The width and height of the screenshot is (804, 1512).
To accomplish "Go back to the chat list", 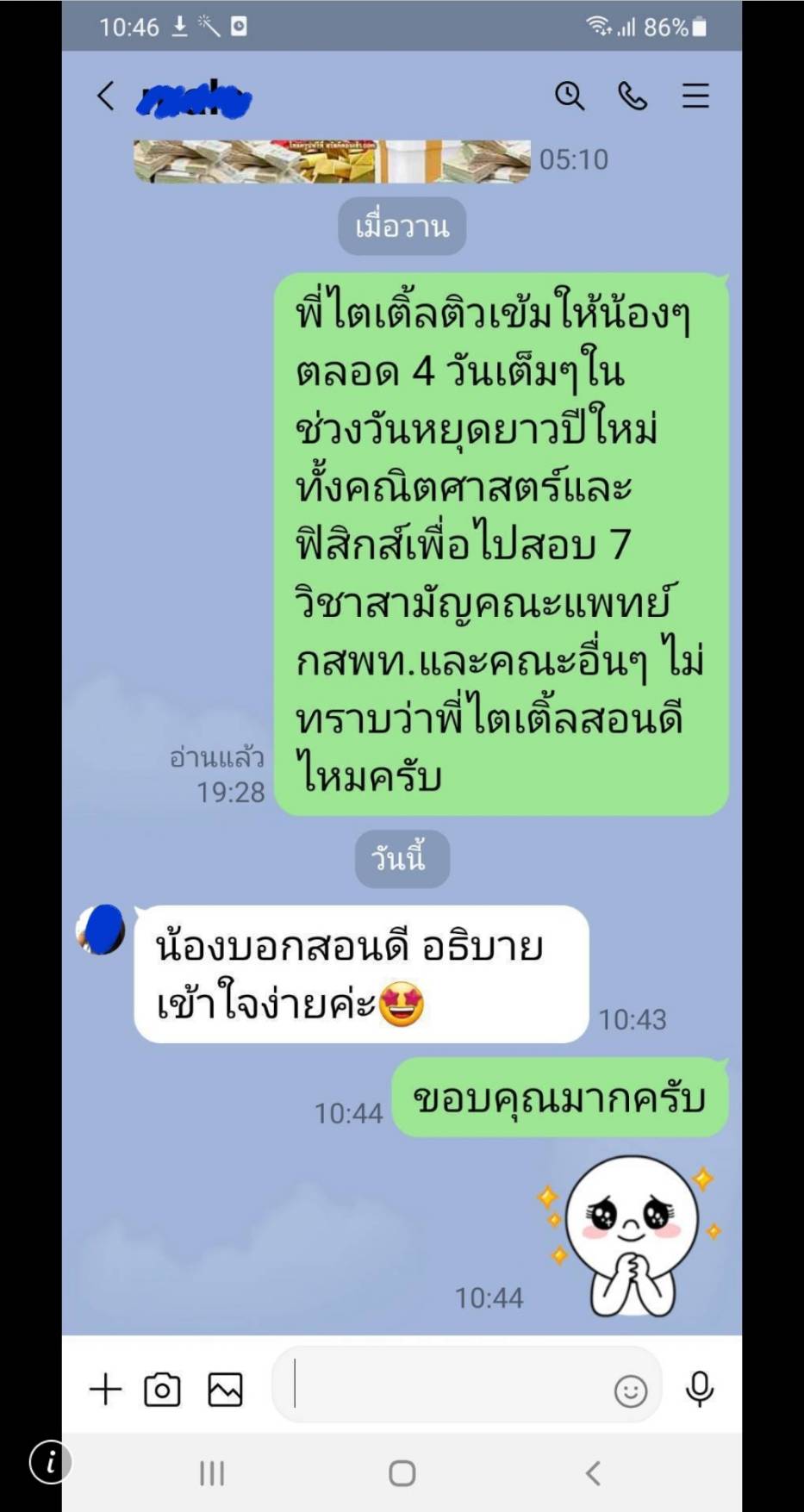I will click(105, 96).
